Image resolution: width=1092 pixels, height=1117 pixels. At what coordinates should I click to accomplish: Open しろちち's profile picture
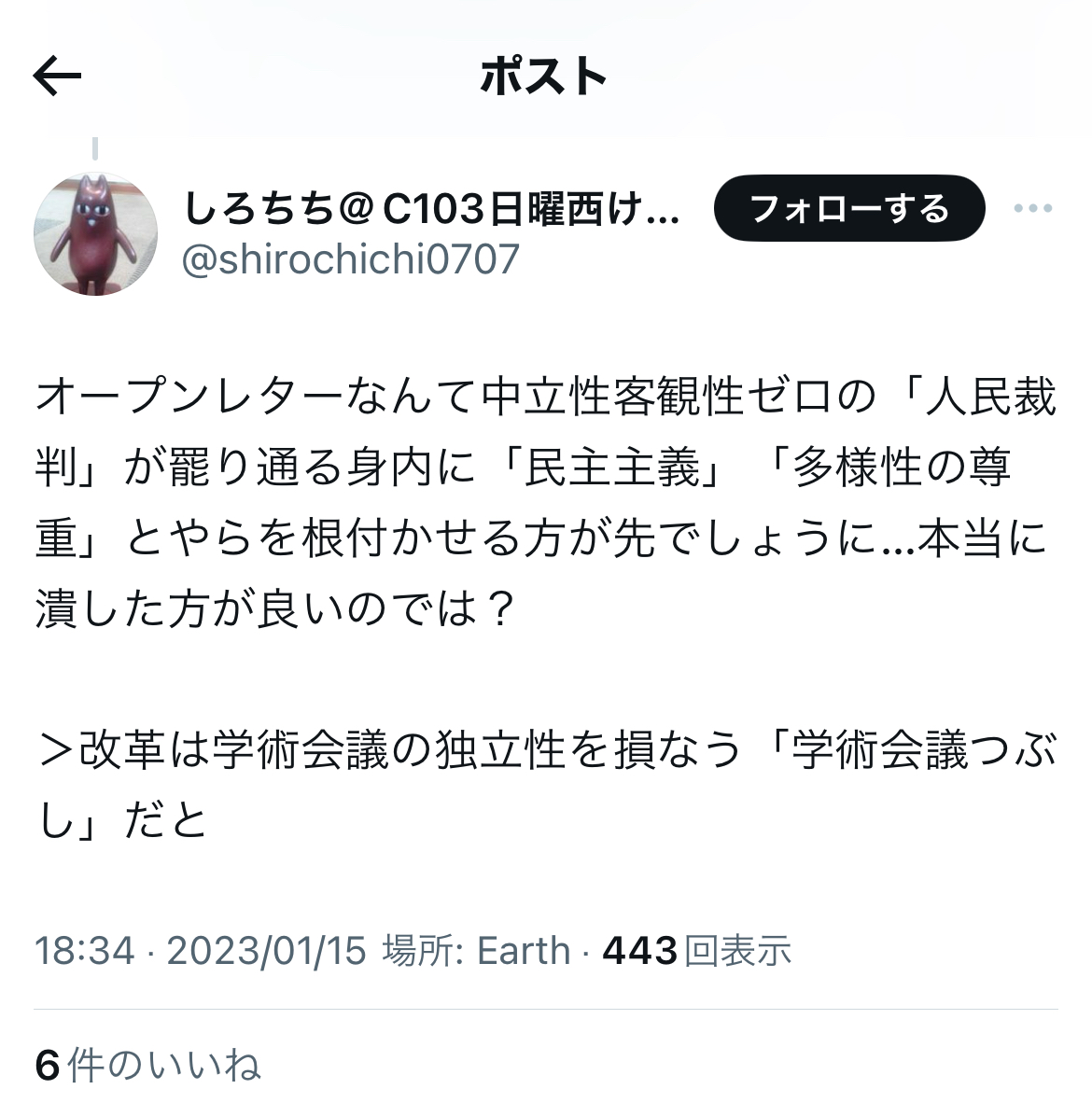coord(95,233)
